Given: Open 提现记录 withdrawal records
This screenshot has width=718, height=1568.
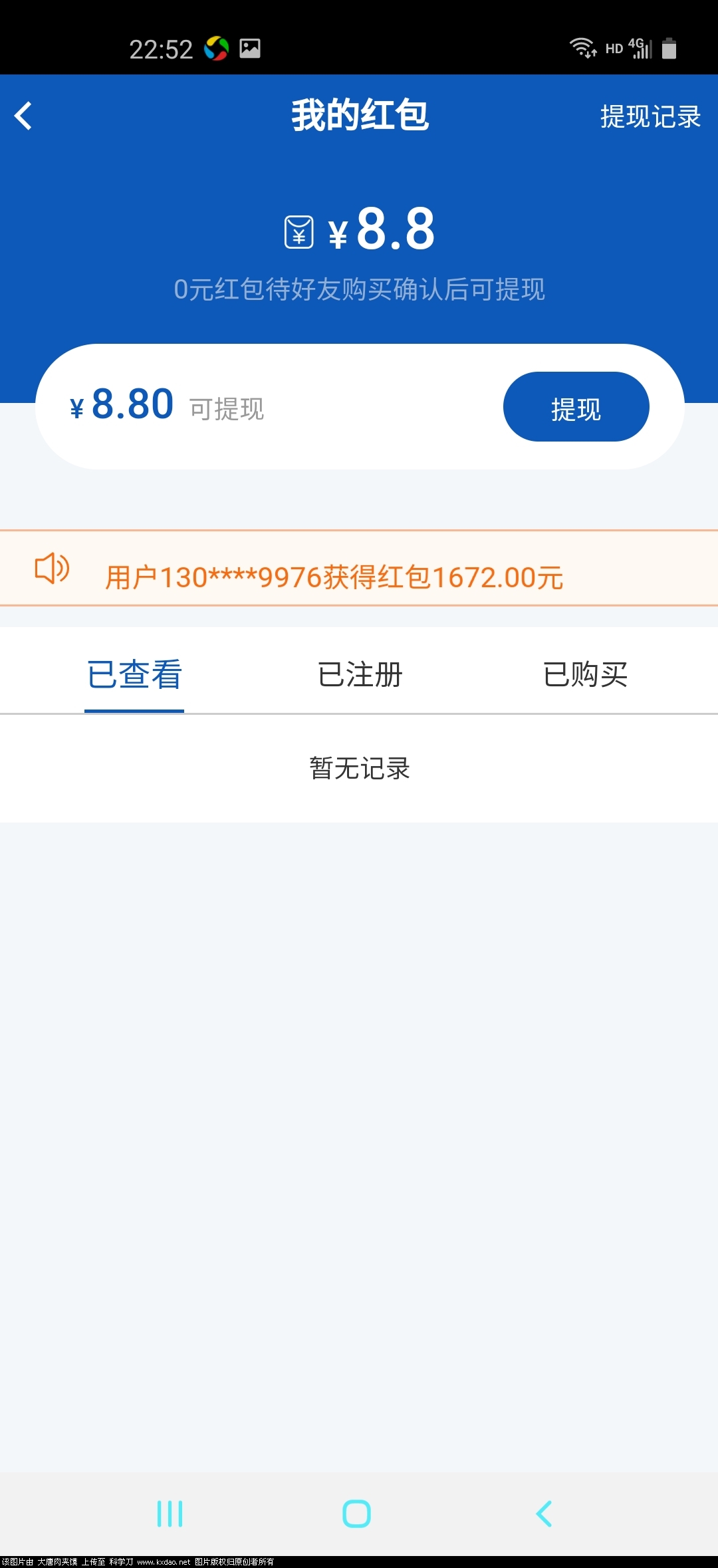Looking at the screenshot, I should pyautogui.click(x=650, y=117).
